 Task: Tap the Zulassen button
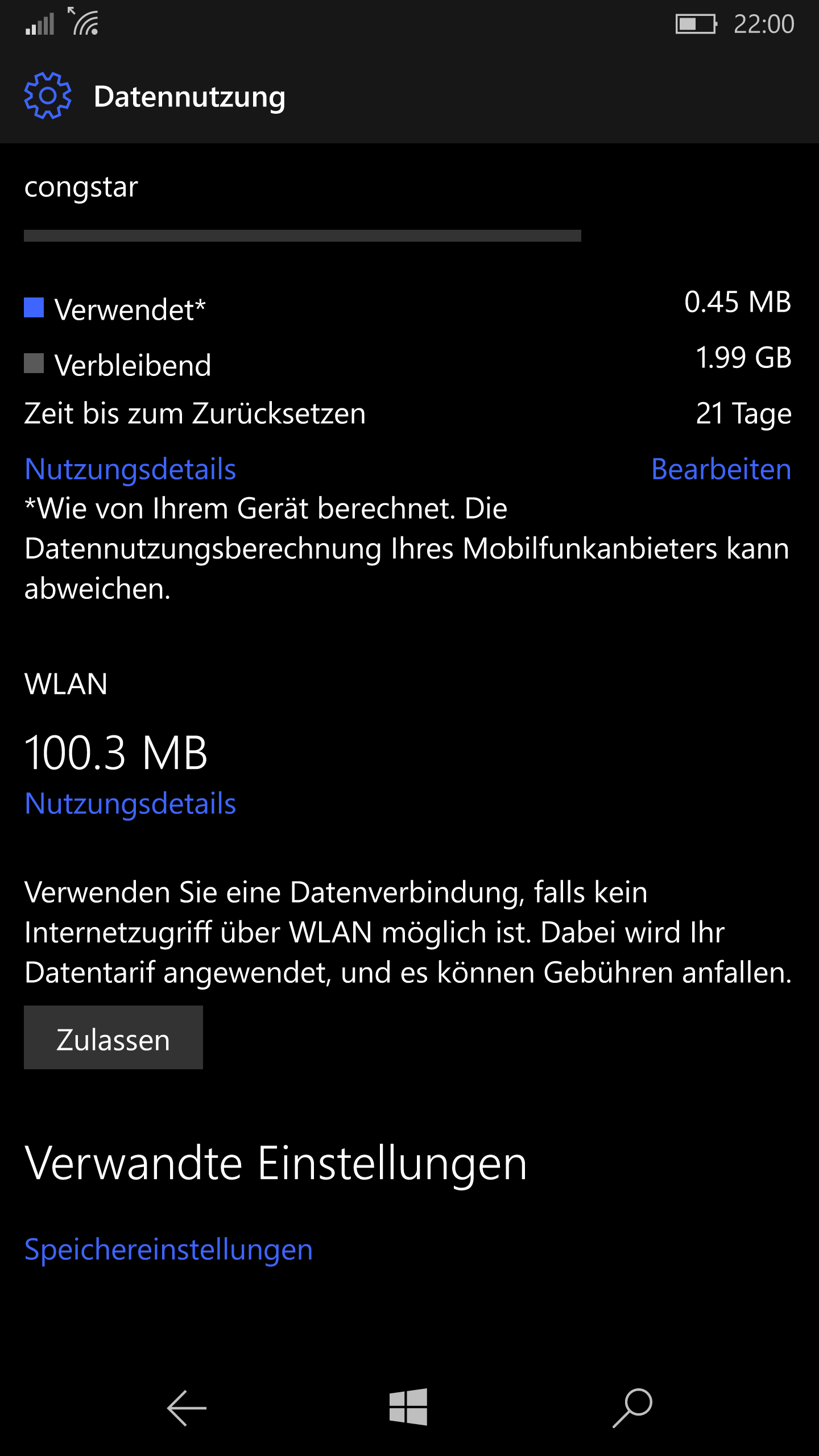tap(113, 1037)
